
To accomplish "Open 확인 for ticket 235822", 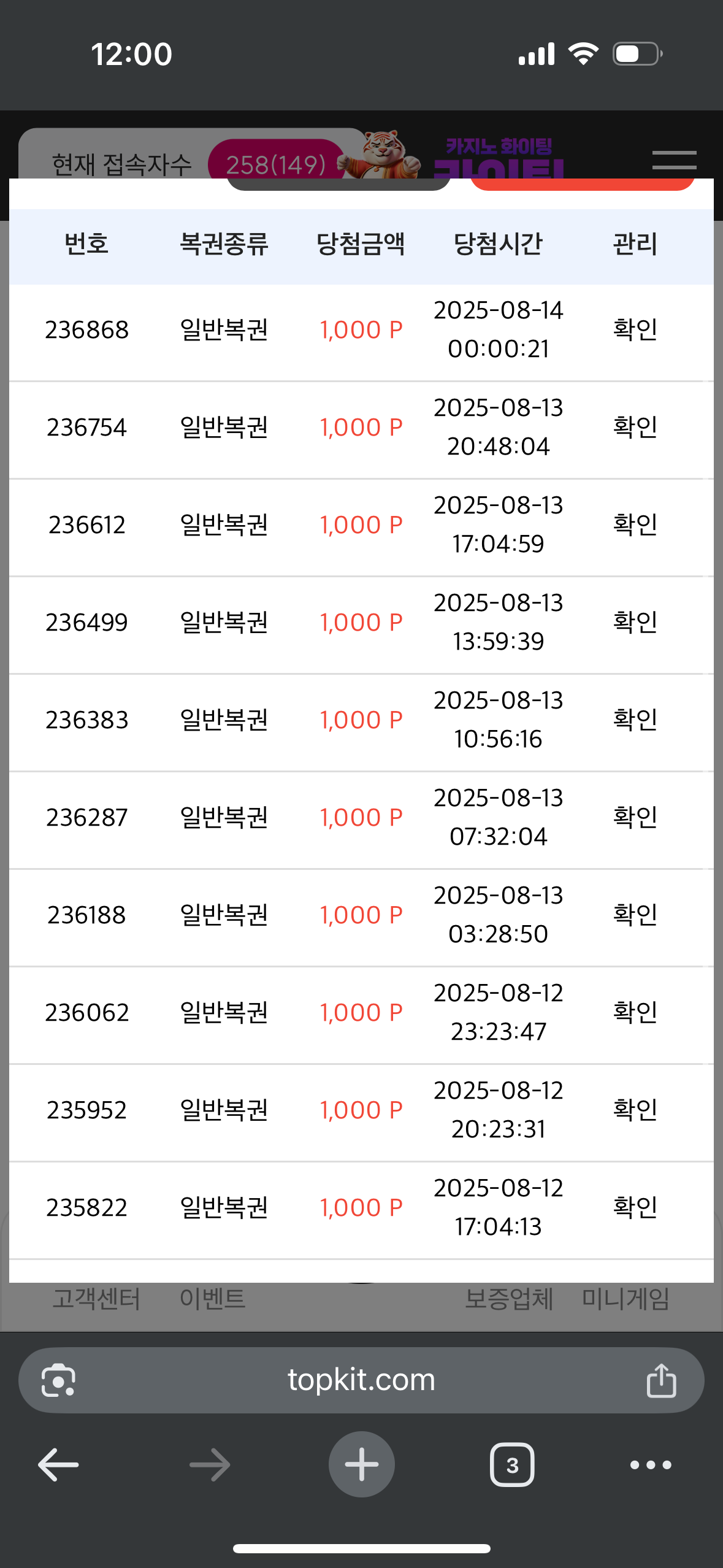I will pos(635,1207).
